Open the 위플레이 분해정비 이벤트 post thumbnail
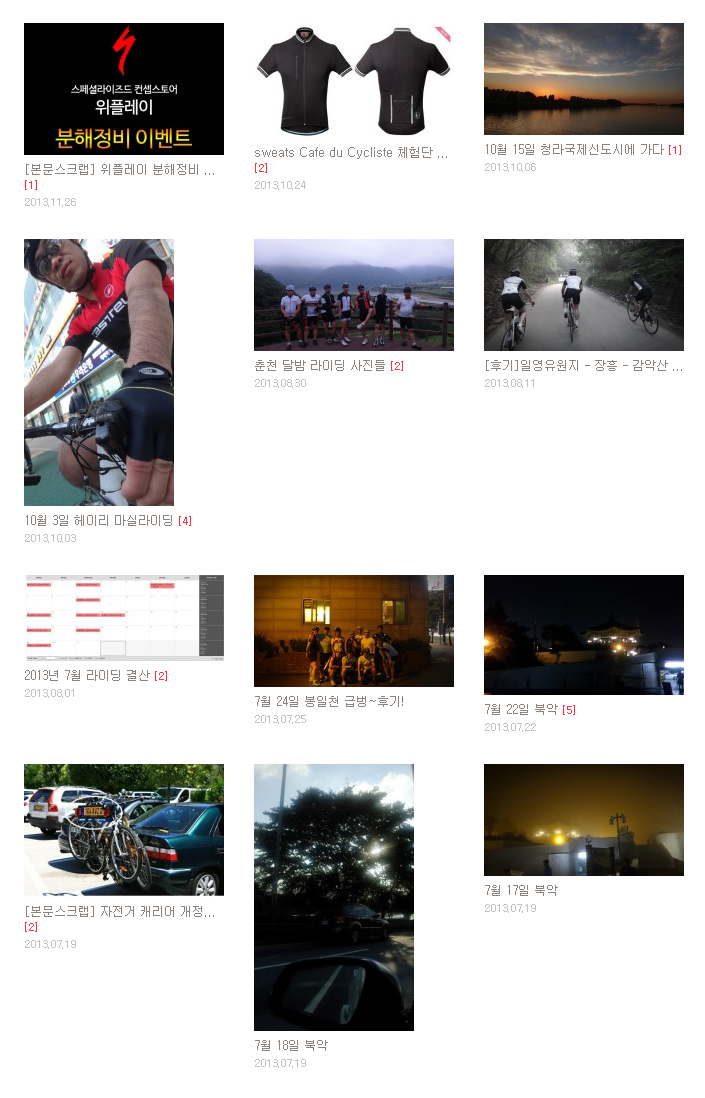 [x=124, y=89]
